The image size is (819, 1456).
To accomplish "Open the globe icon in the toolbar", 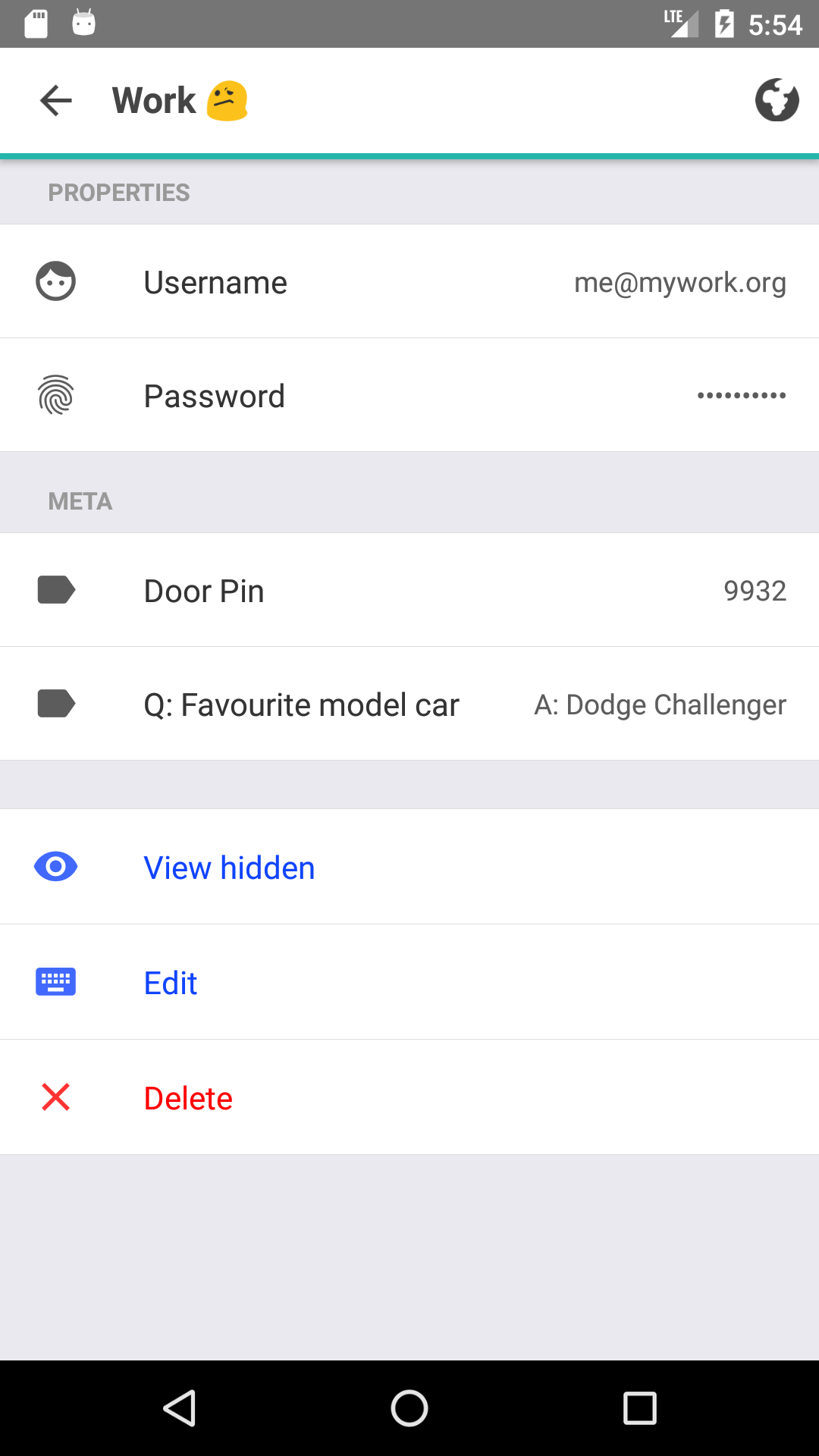I will pyautogui.click(x=777, y=100).
